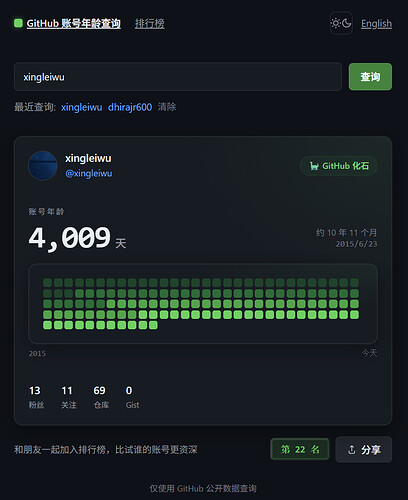Image resolution: width=408 pixels, height=500 pixels.
Task: Switch language to English
Action: pos(376,23)
